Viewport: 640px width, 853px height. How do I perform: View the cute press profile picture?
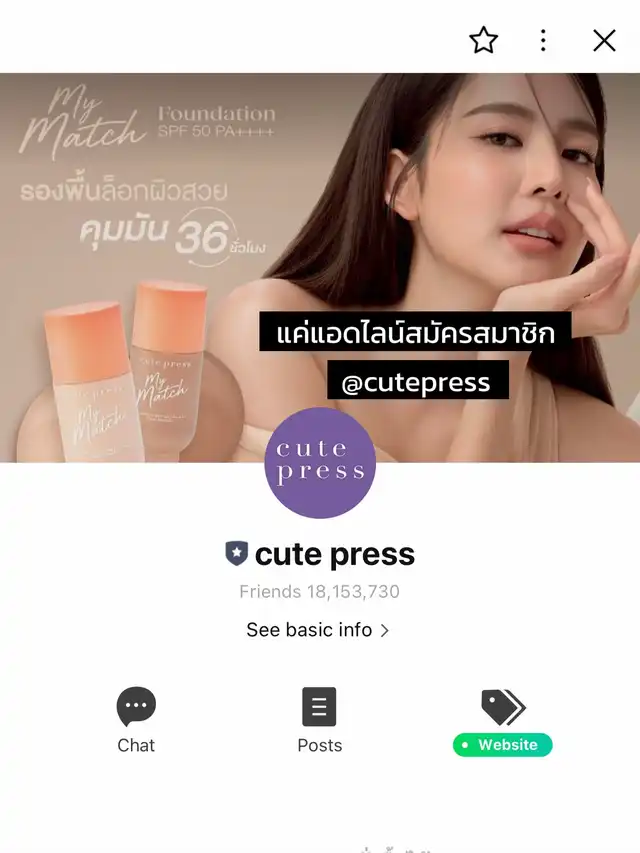point(320,462)
